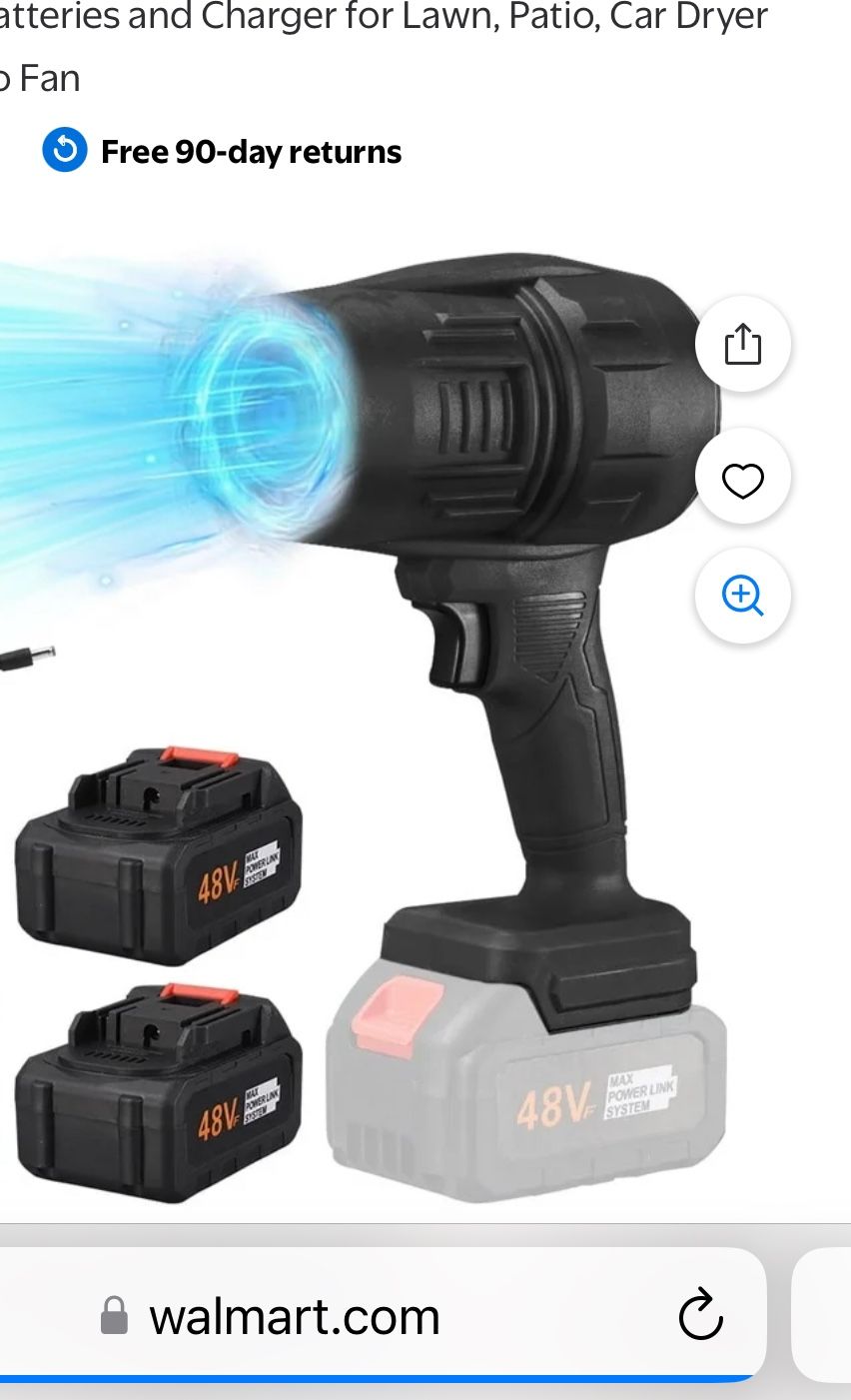
Task: Tap the zoom-in magnifier icon
Action: coord(742,596)
